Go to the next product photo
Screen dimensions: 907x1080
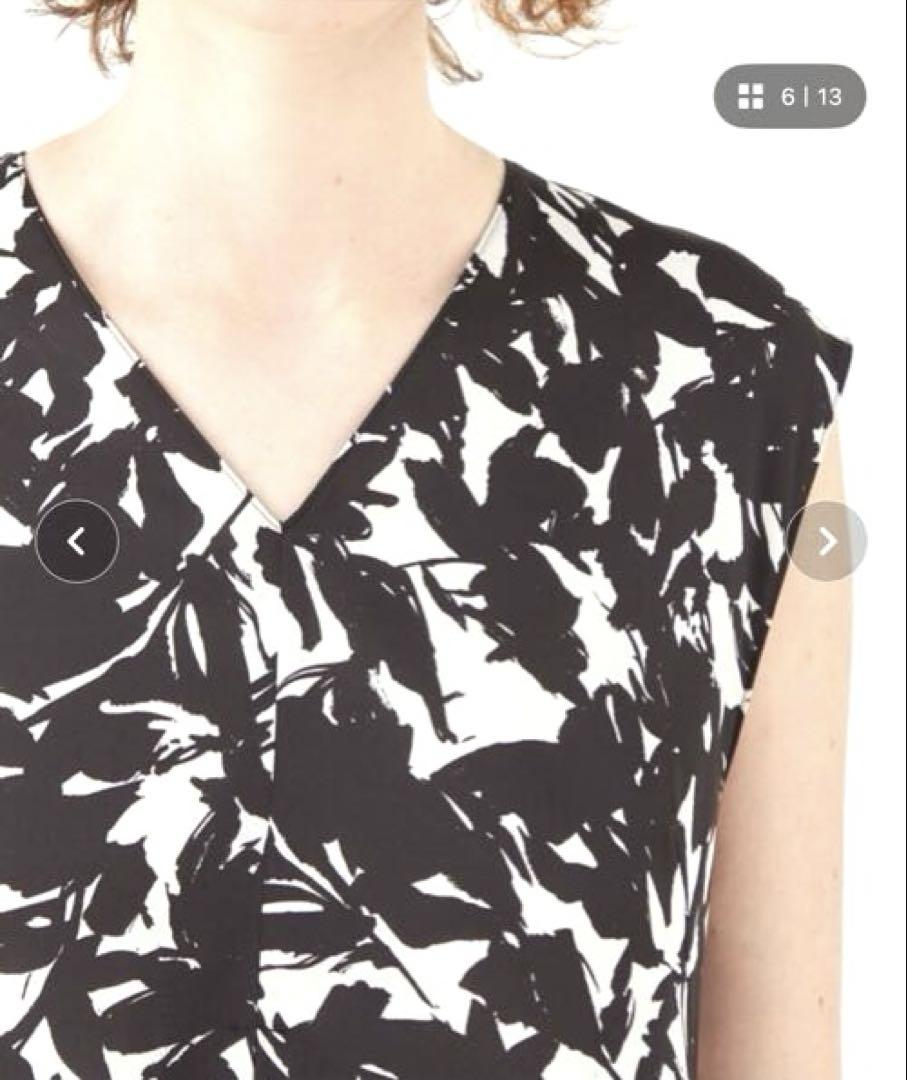click(x=827, y=541)
